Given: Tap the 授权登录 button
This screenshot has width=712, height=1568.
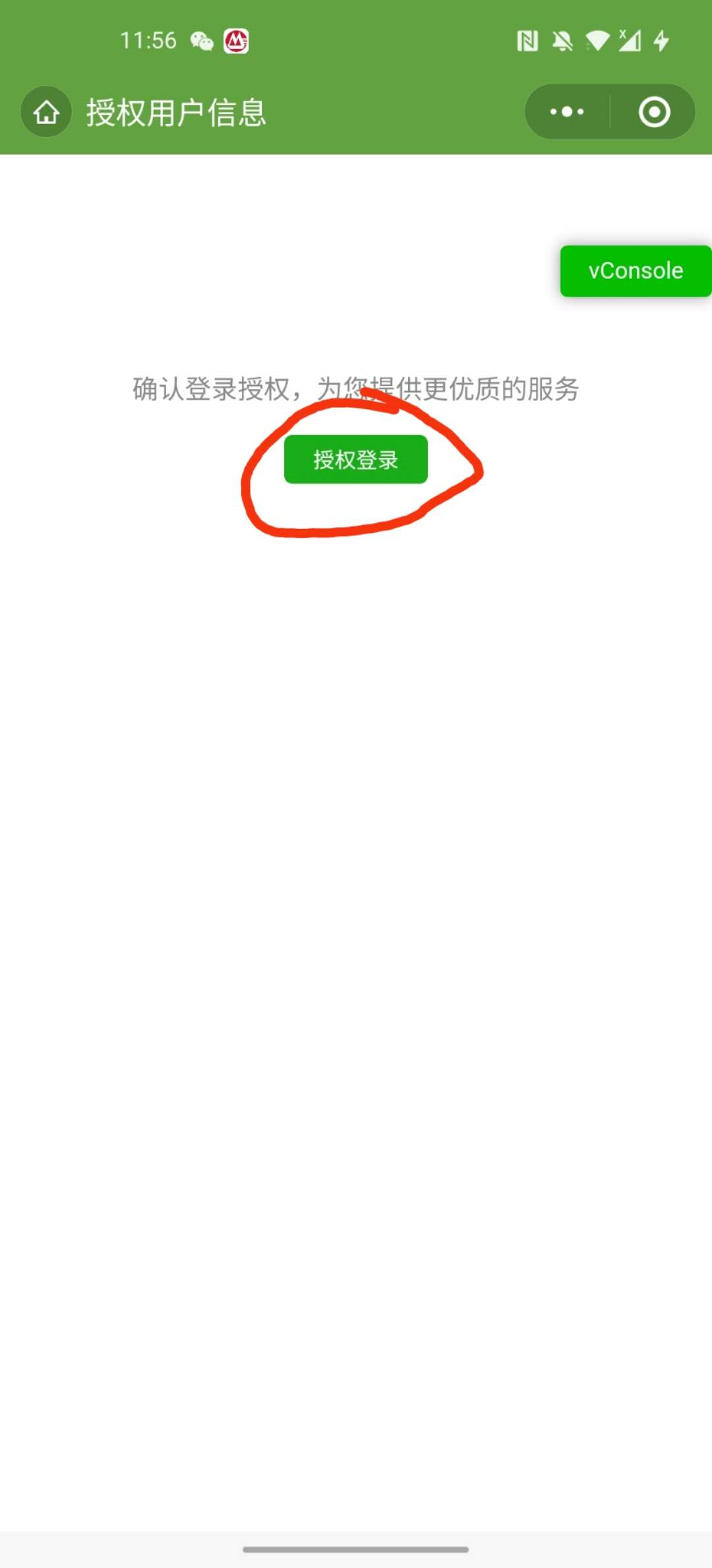Looking at the screenshot, I should tap(355, 460).
